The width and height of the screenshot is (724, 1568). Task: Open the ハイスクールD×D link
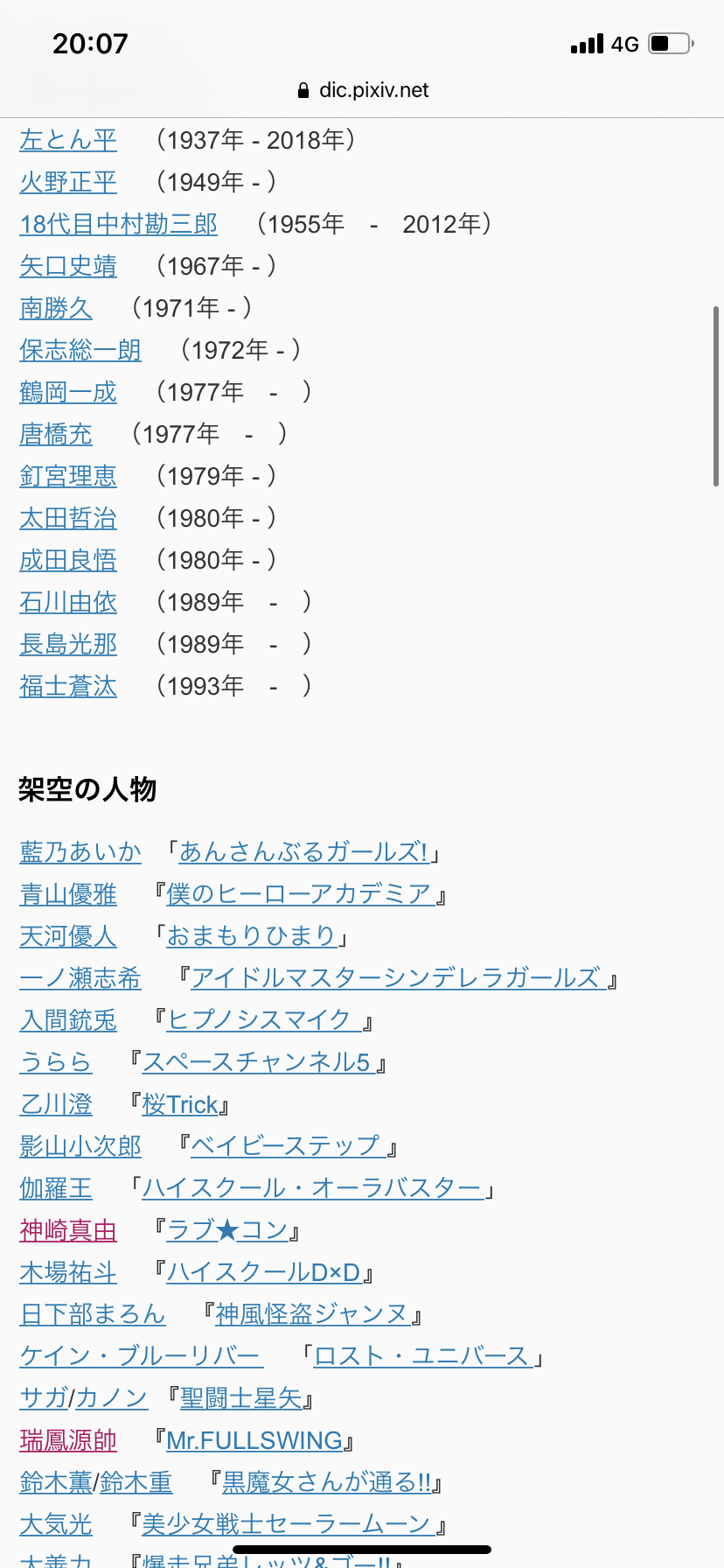click(263, 1272)
